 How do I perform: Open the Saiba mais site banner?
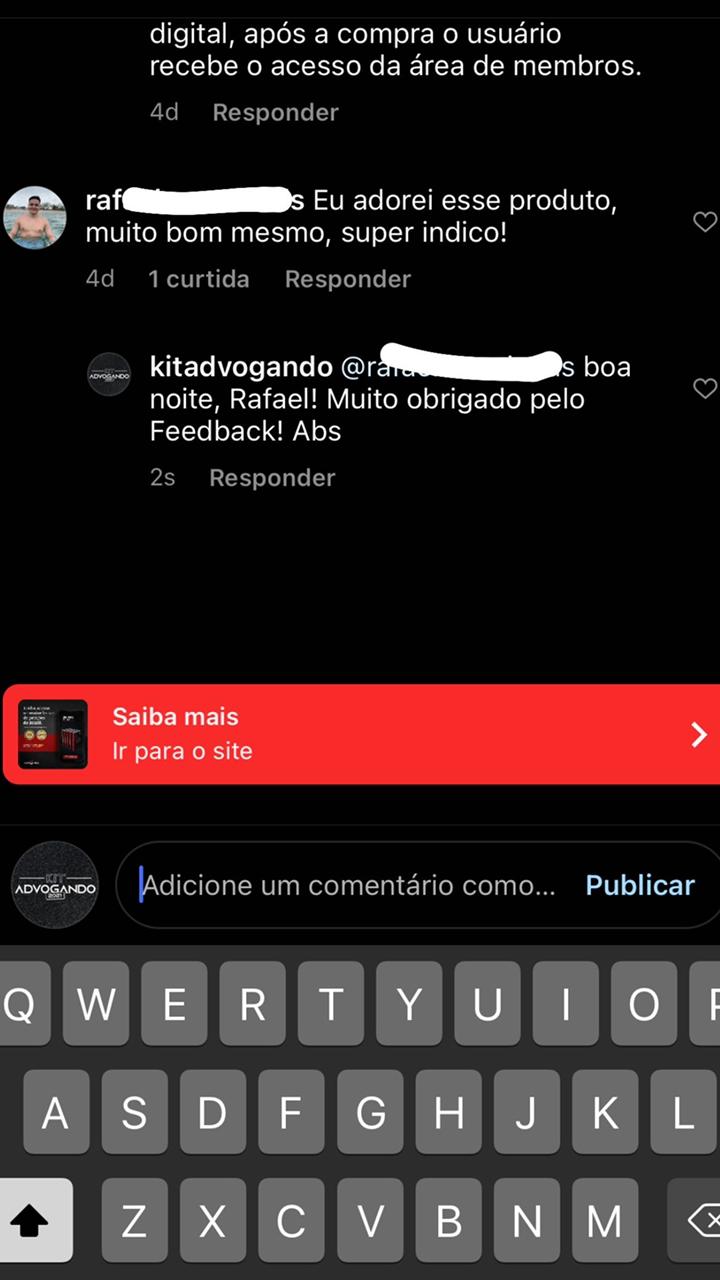tap(360, 734)
